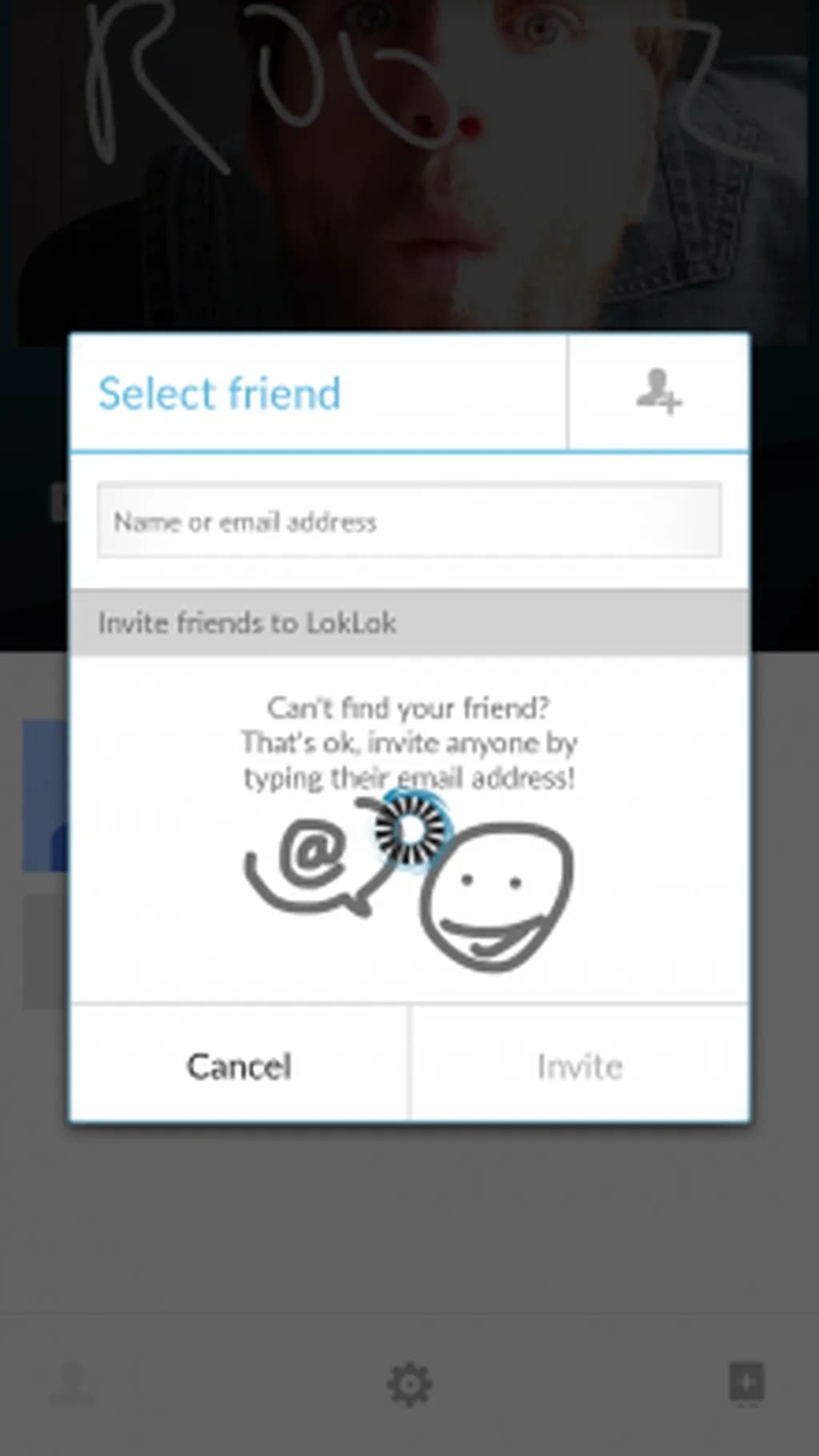Cancel the Select friend dialog
This screenshot has height=1456, width=819.
tap(238, 1066)
